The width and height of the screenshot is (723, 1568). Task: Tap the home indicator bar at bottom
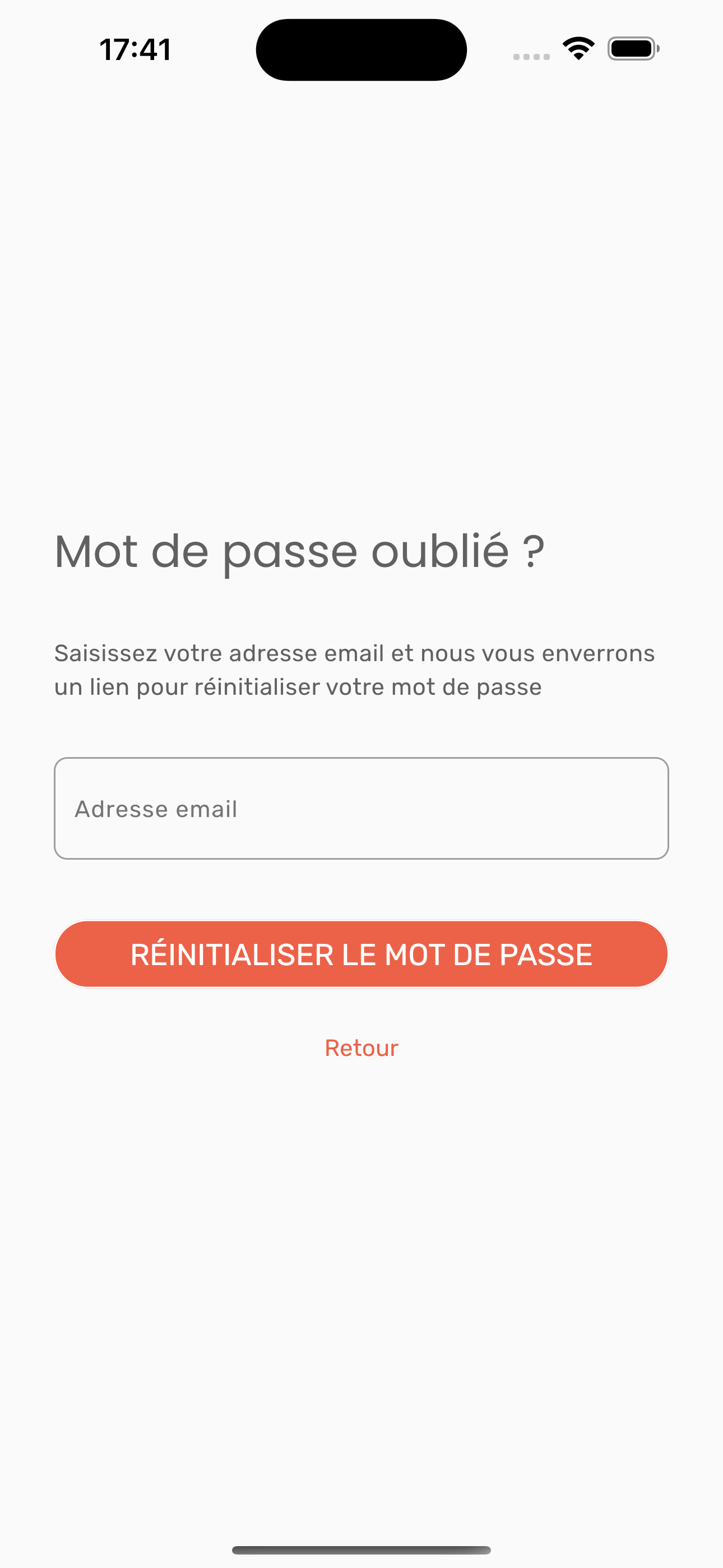[x=361, y=1548]
